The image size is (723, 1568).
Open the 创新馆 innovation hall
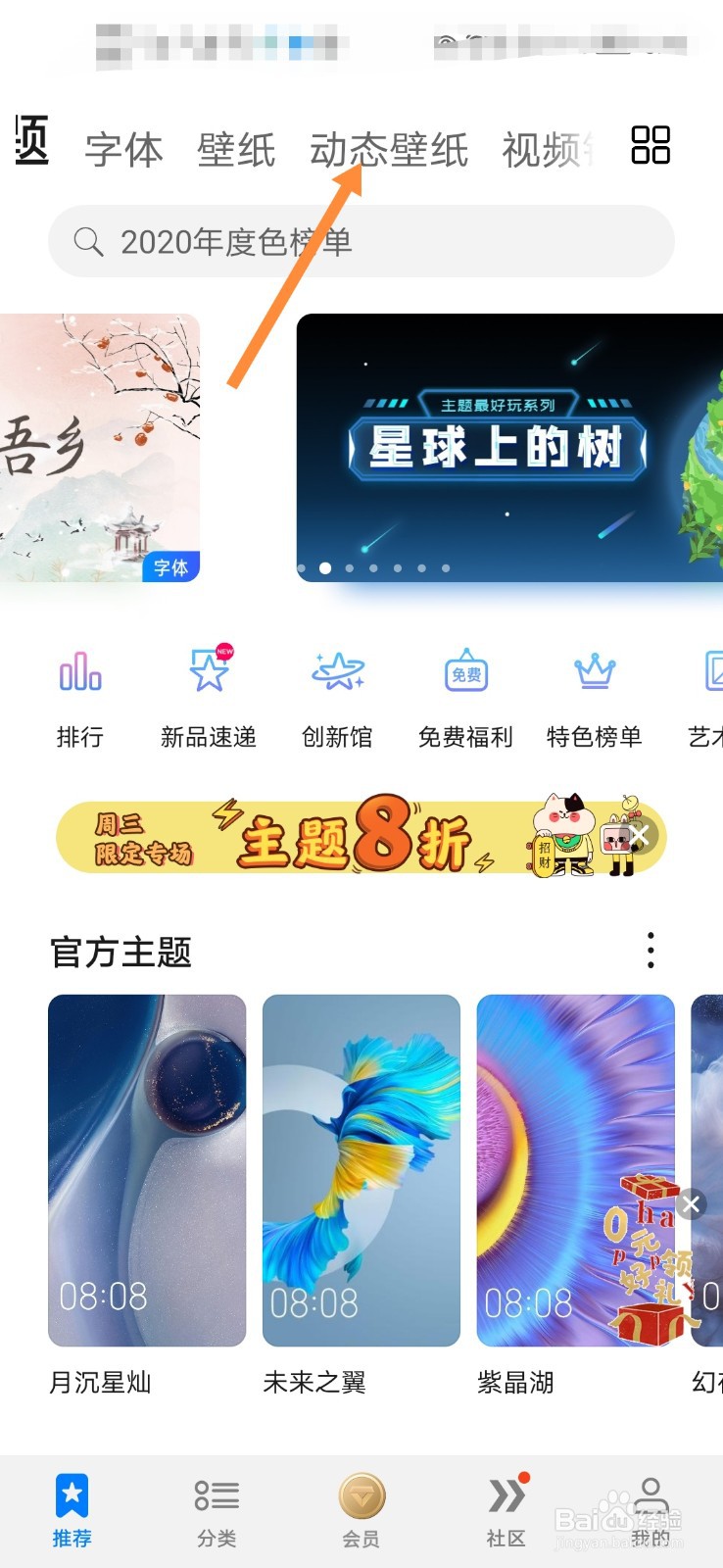[x=336, y=696]
